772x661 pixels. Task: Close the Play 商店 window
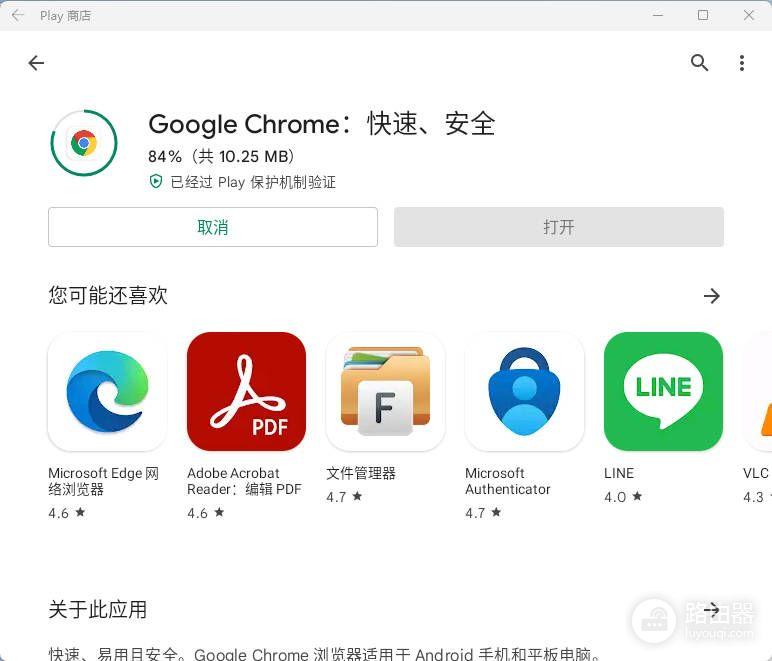coord(749,15)
